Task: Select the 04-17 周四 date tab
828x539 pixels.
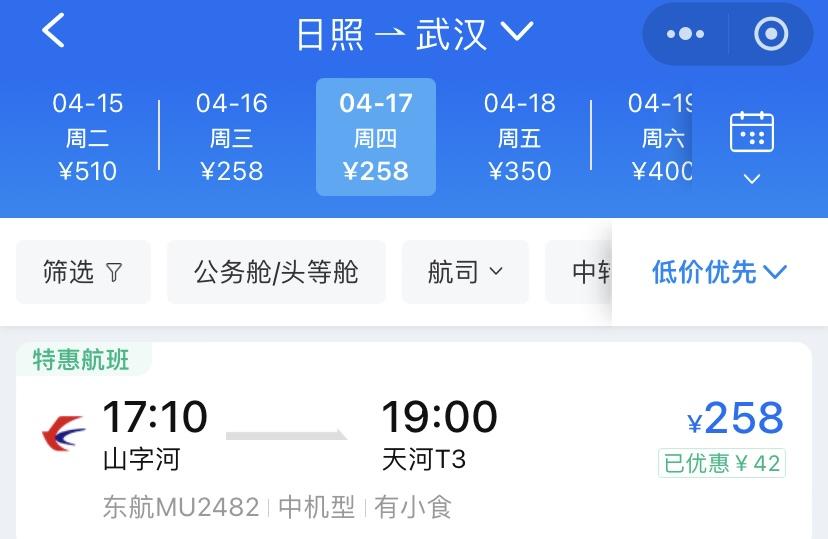Action: (x=376, y=137)
